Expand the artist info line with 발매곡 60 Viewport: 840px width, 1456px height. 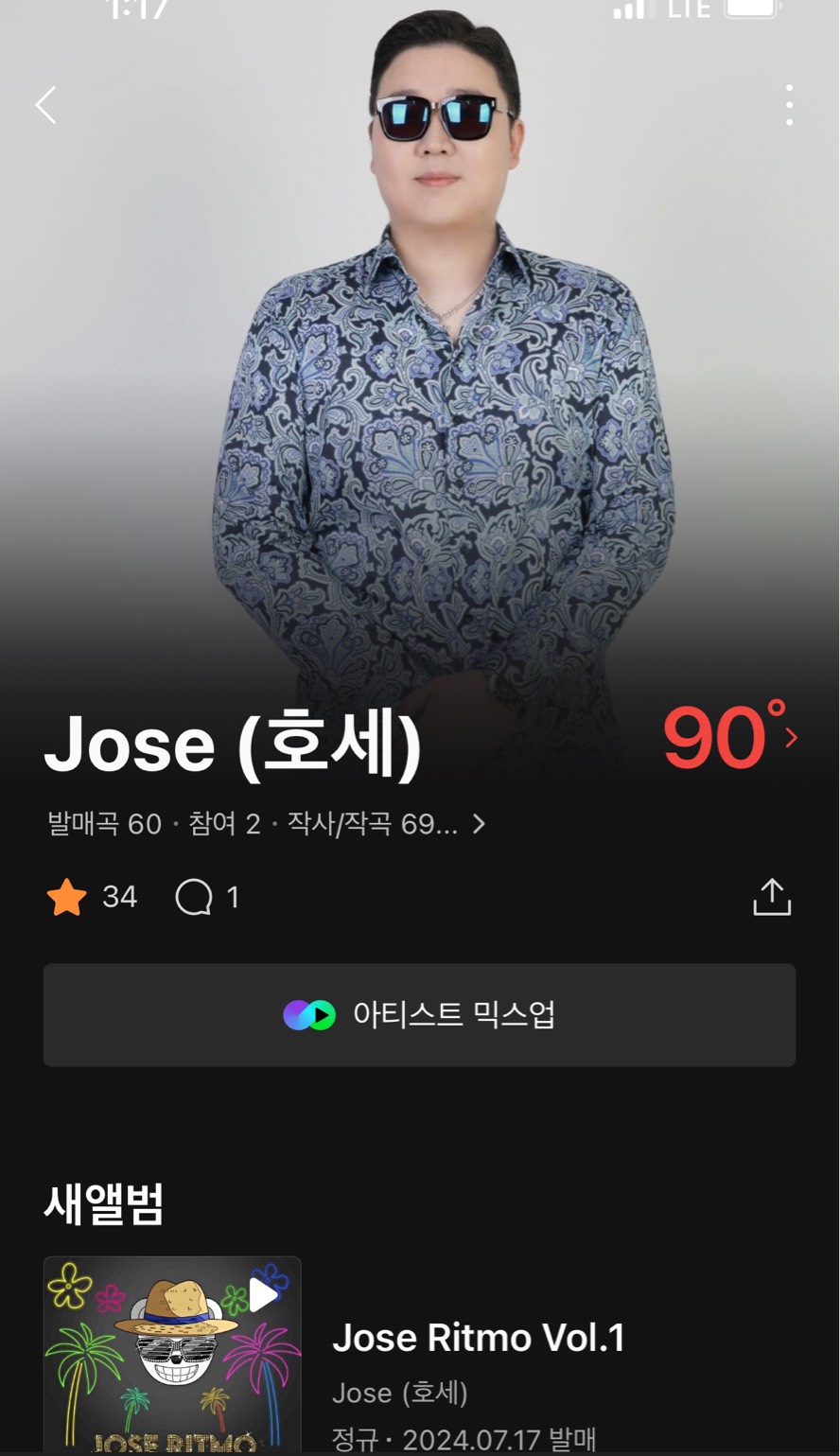266,824
